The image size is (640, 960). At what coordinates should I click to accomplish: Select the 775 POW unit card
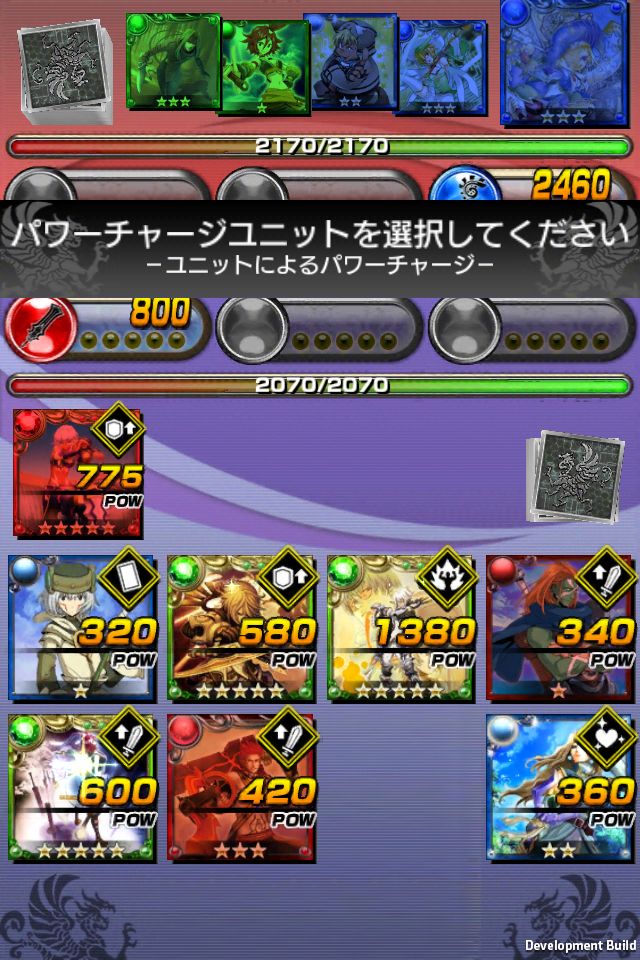(x=78, y=472)
